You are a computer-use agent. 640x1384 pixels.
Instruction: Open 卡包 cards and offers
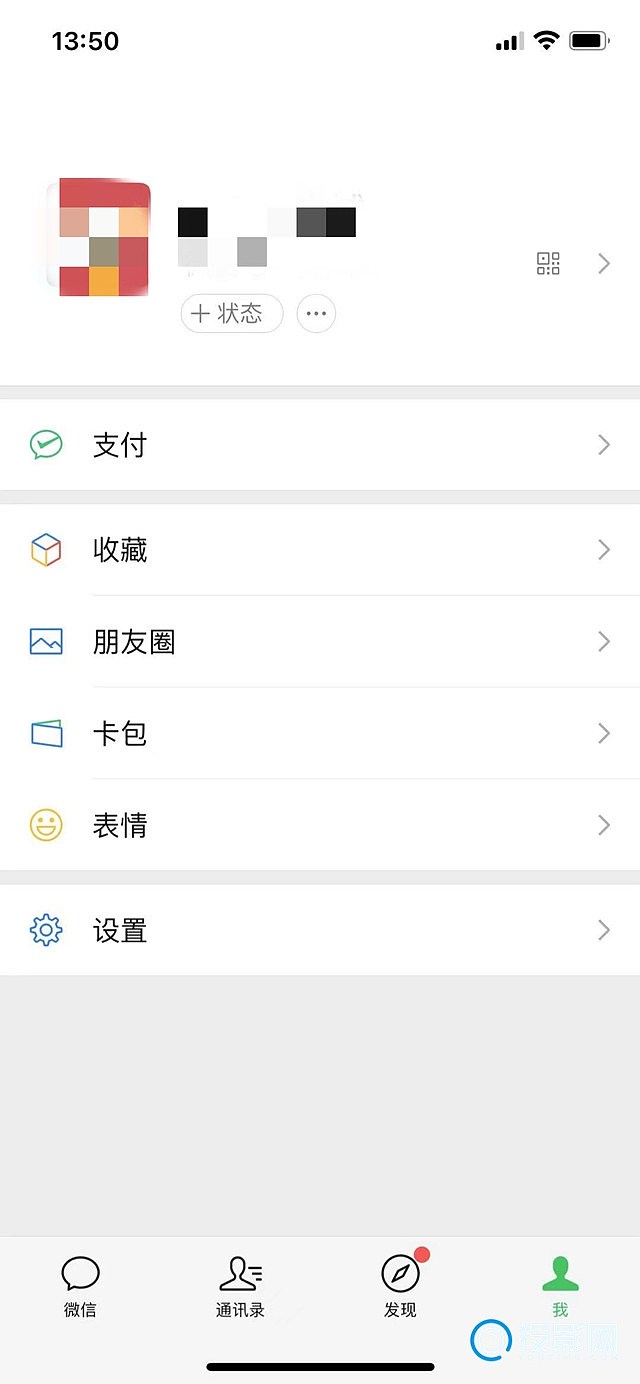tap(320, 734)
